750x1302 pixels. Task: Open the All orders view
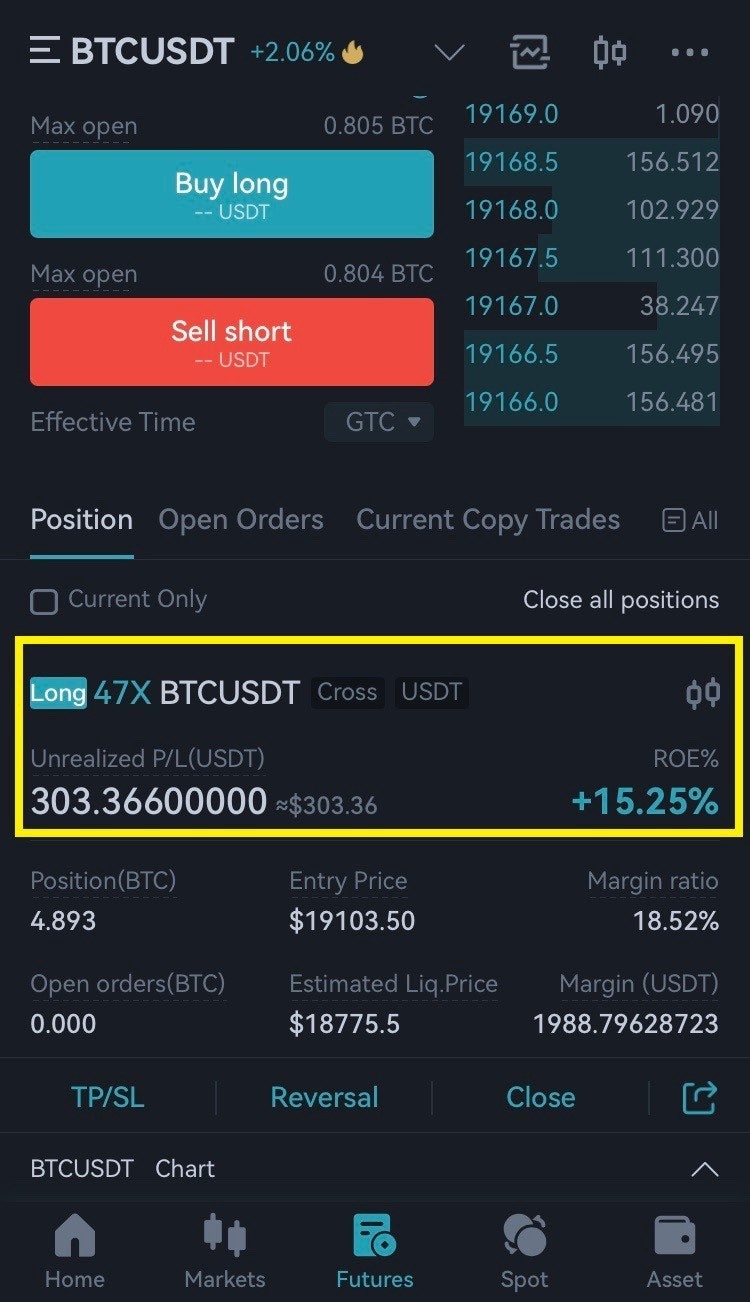point(691,520)
